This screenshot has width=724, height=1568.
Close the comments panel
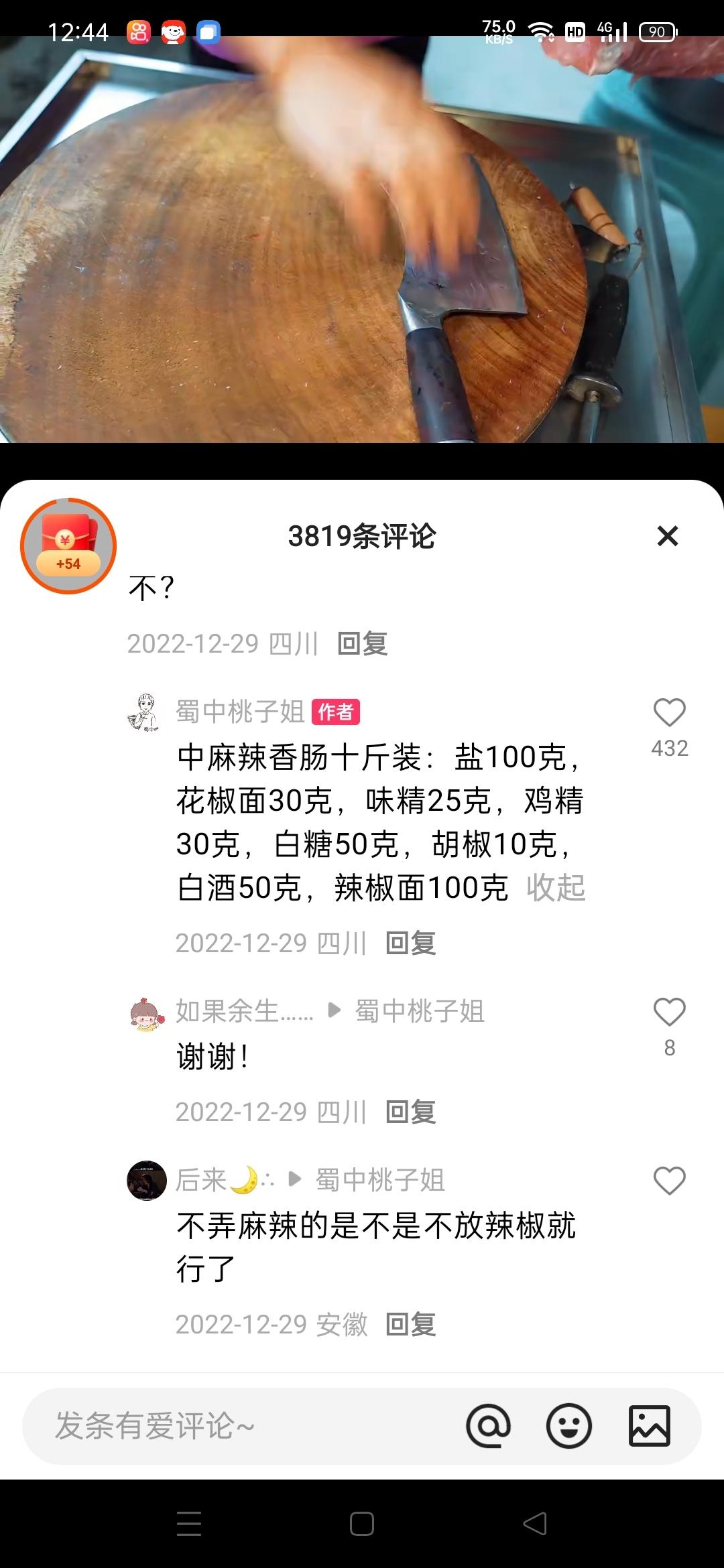click(667, 536)
